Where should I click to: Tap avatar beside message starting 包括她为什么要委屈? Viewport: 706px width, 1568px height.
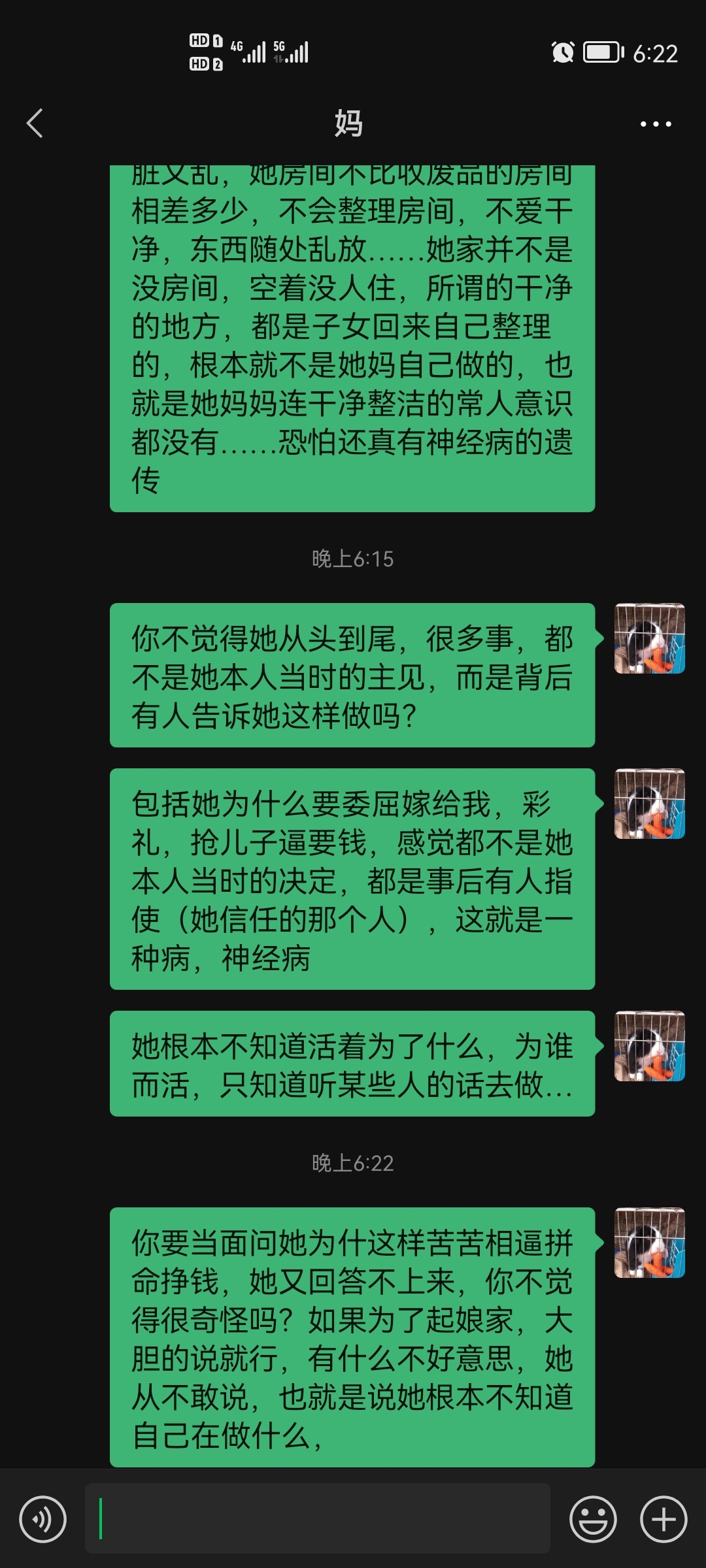coord(649,804)
